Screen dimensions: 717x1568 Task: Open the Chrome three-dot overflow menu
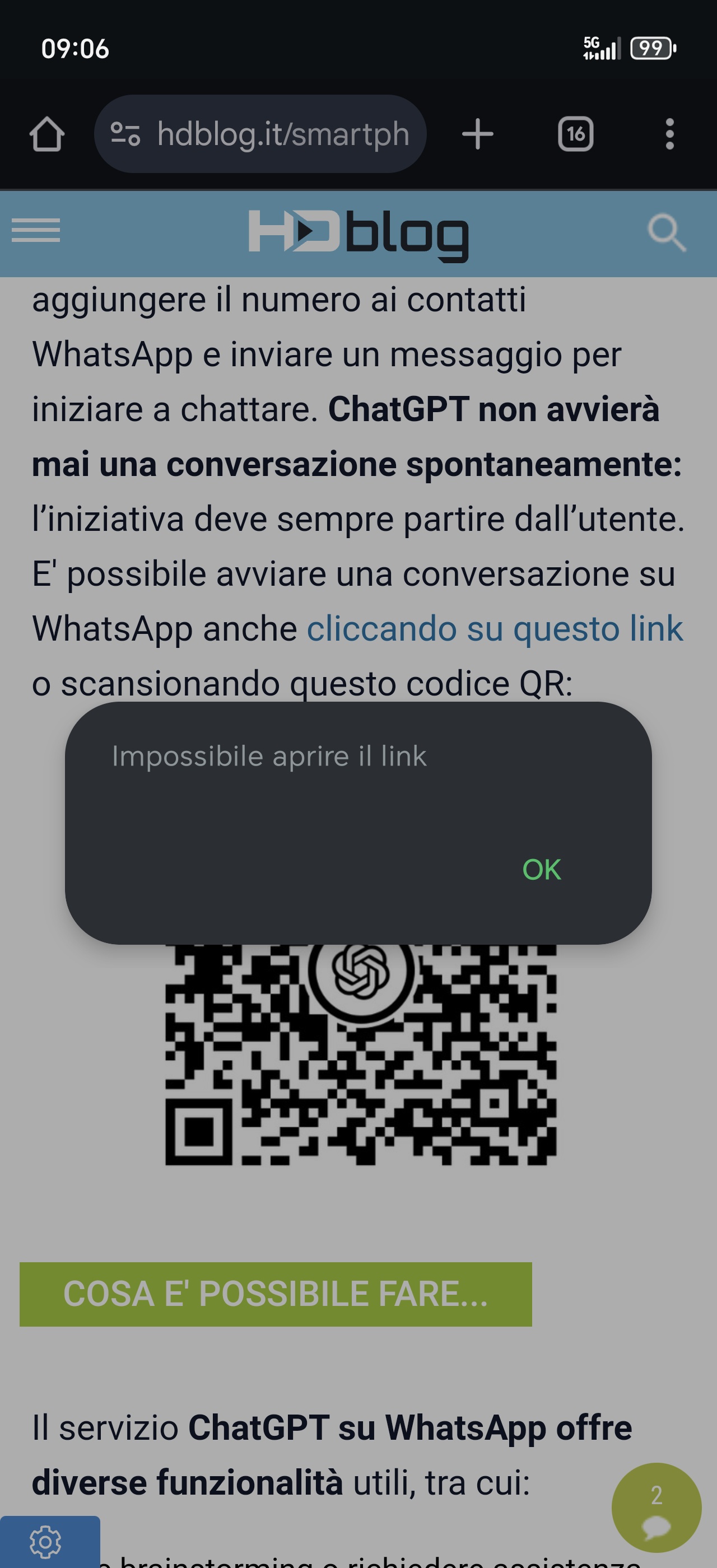pos(669,135)
